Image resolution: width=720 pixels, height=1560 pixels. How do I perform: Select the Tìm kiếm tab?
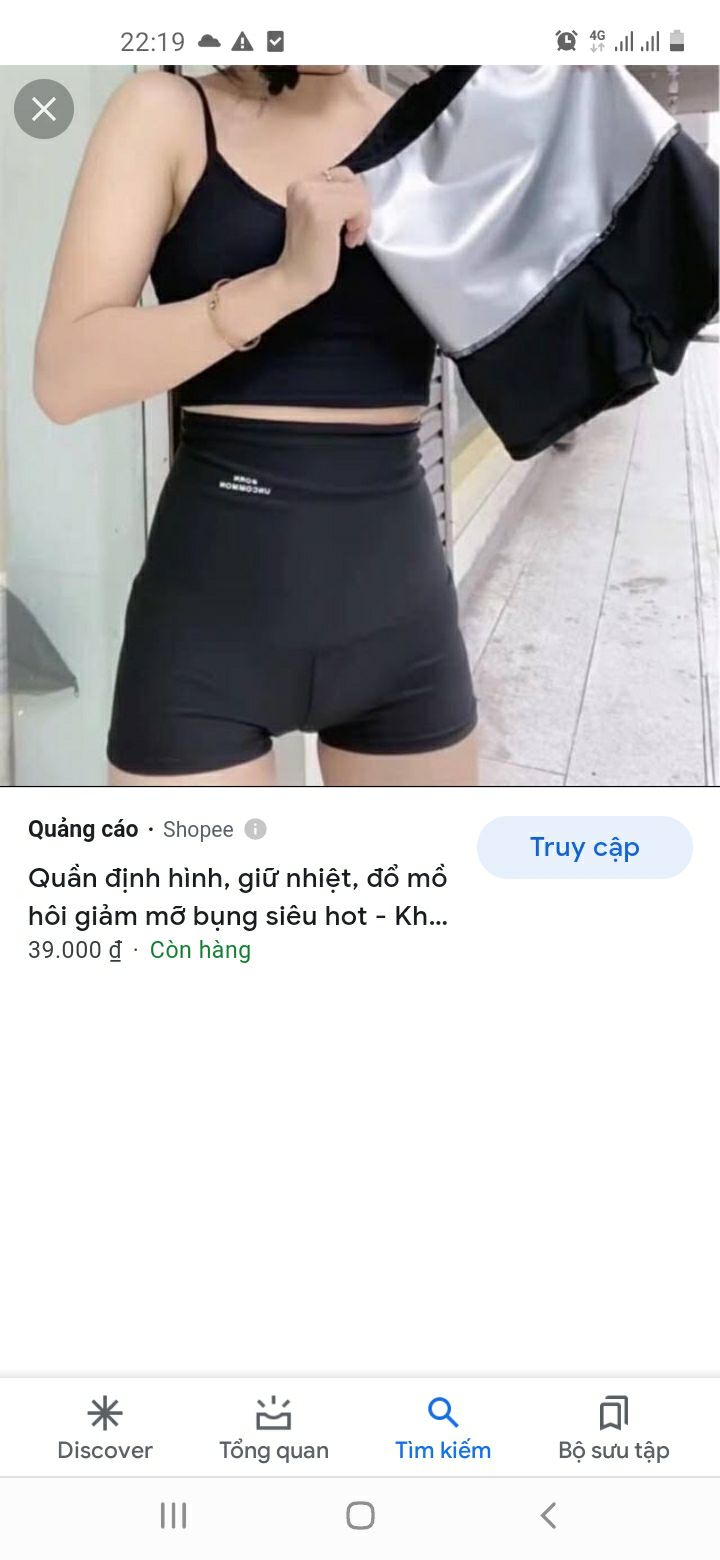coord(443,1429)
